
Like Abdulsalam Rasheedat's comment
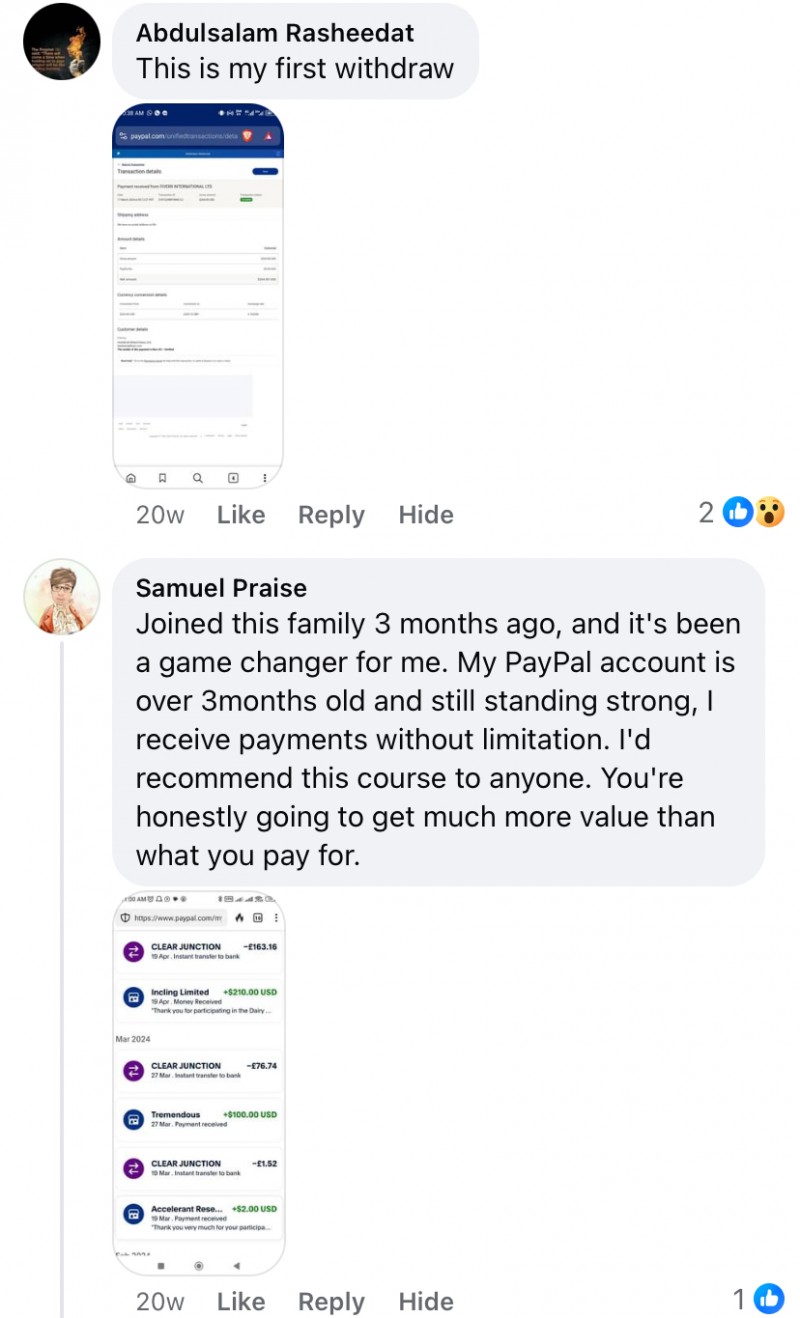click(x=241, y=515)
